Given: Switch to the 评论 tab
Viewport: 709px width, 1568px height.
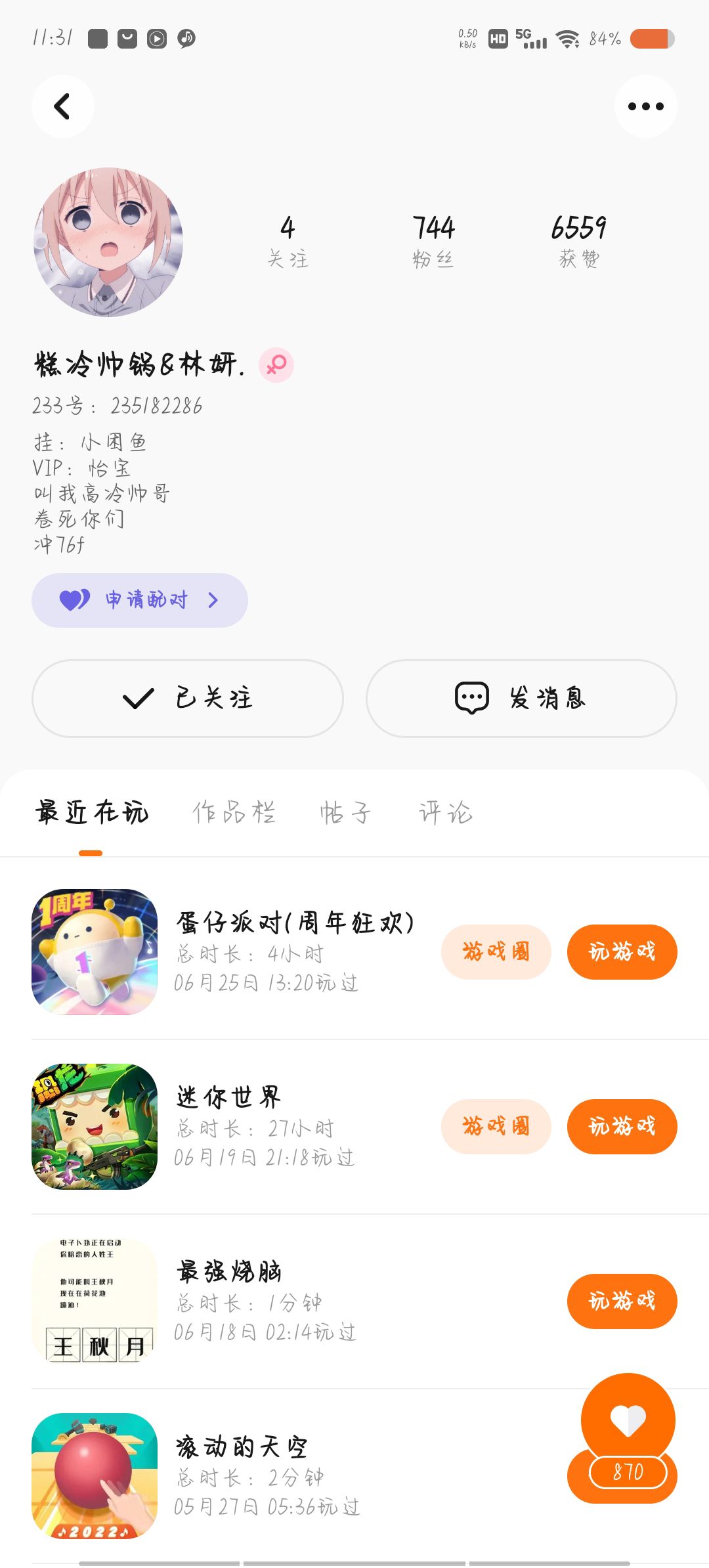Looking at the screenshot, I should (446, 813).
